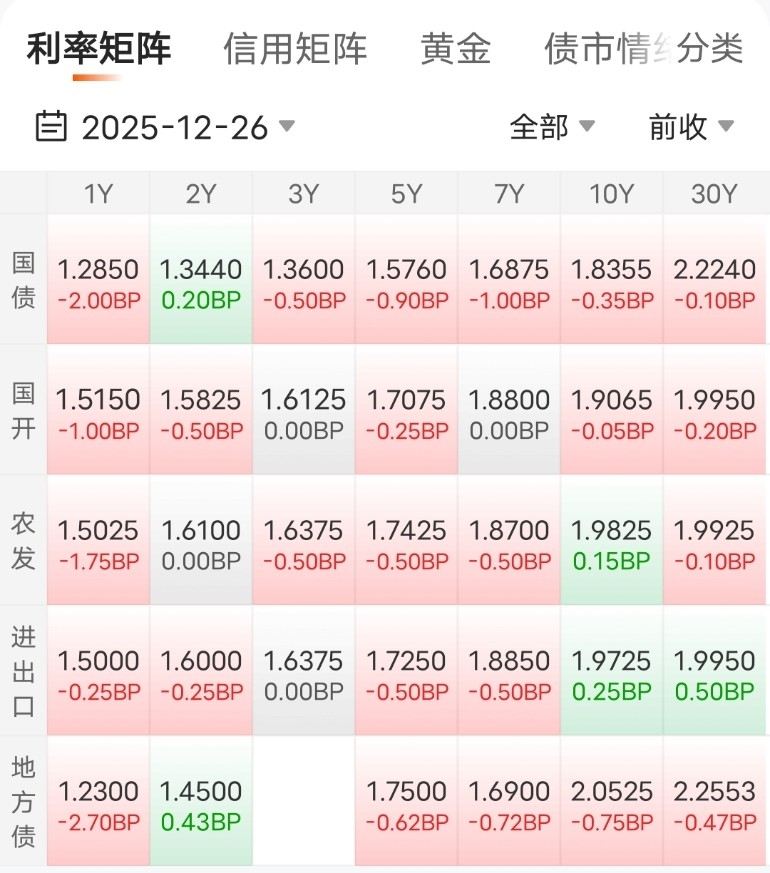Select the 利率矩阵 tab
The width and height of the screenshot is (770, 873).
[x=98, y=48]
